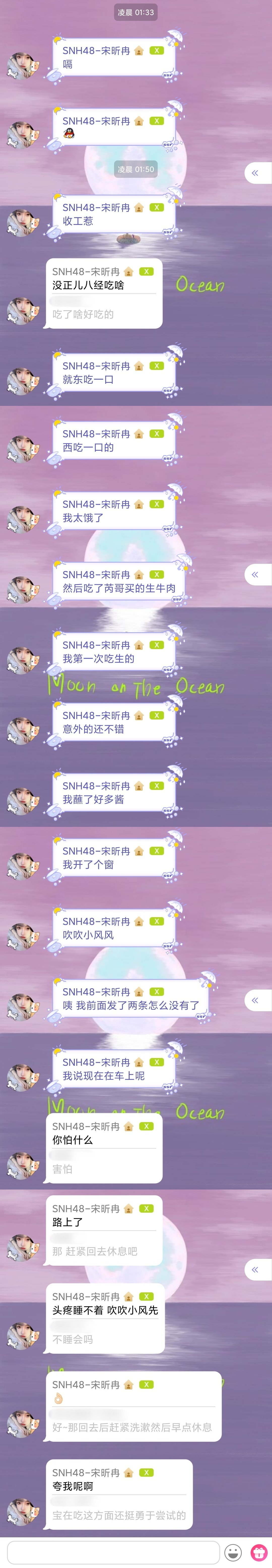Expand the side arrow panel near 然后吃了芮哥买的生牛肉
The width and height of the screenshot is (272, 1568).
[256, 574]
